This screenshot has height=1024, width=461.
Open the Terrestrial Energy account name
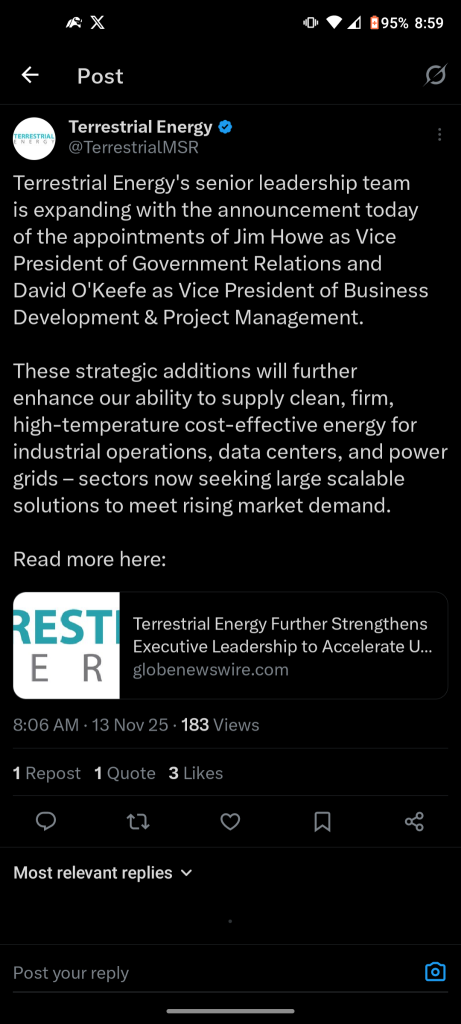point(140,127)
